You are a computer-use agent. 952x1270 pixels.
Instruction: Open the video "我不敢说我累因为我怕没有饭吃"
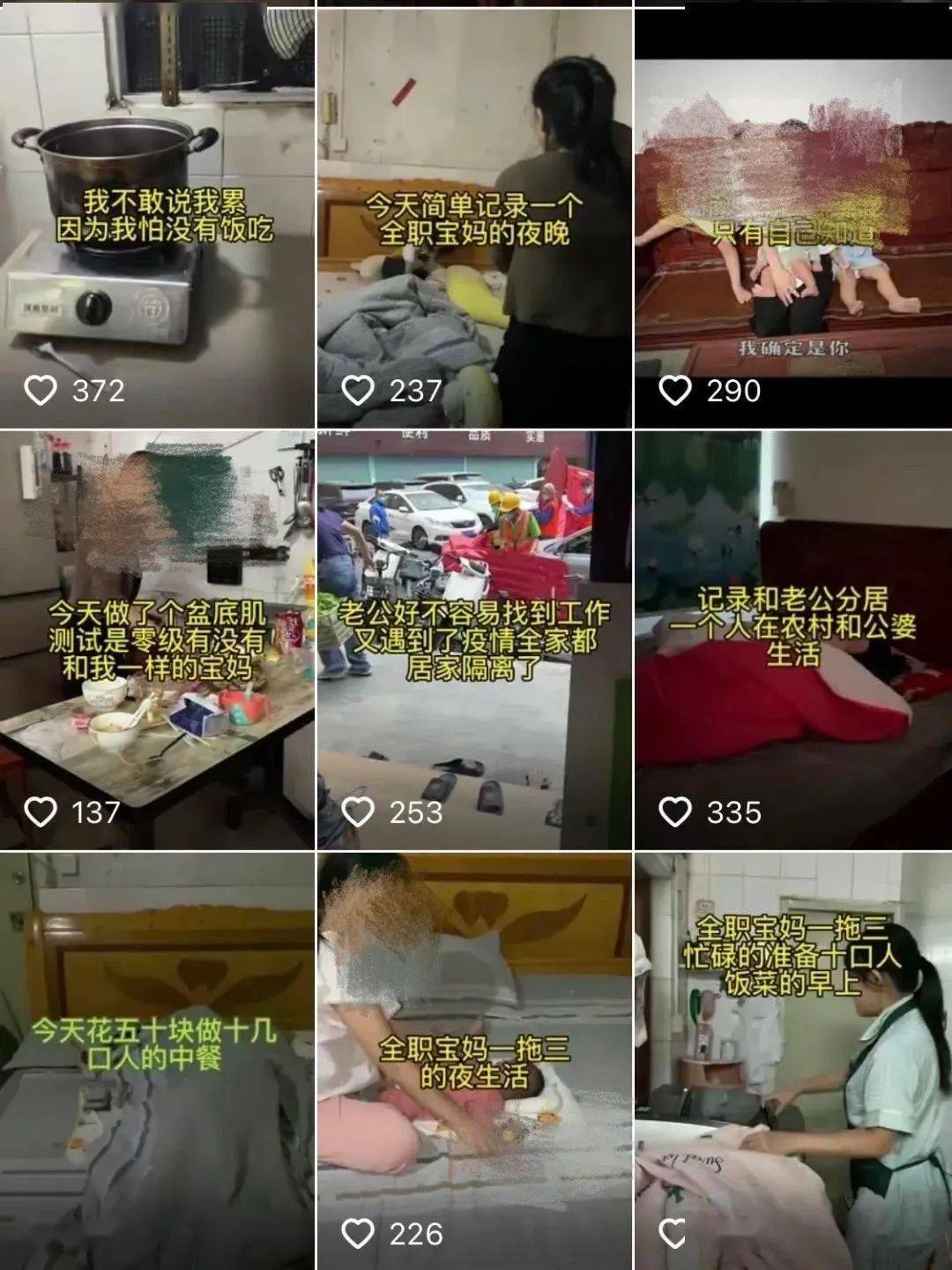click(x=157, y=216)
